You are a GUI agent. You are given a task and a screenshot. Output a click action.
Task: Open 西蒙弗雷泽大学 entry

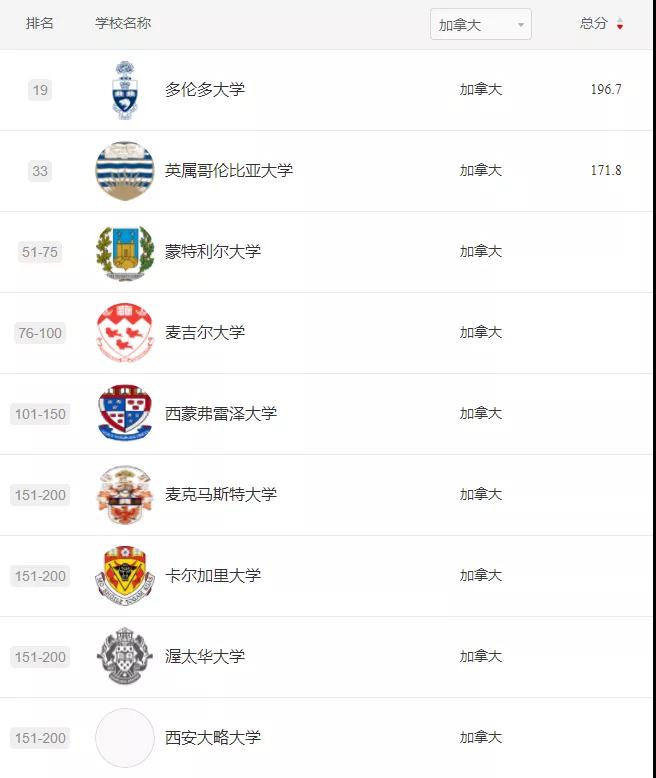pyautogui.click(x=220, y=414)
